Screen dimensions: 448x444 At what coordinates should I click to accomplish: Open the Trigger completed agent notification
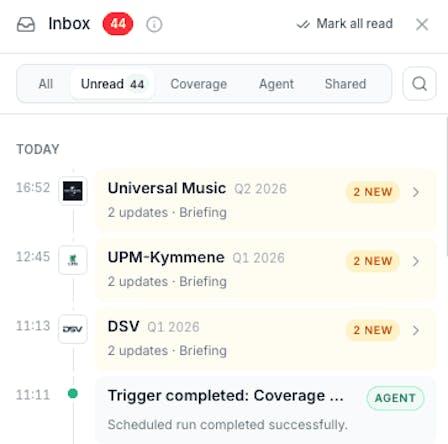click(x=266, y=410)
